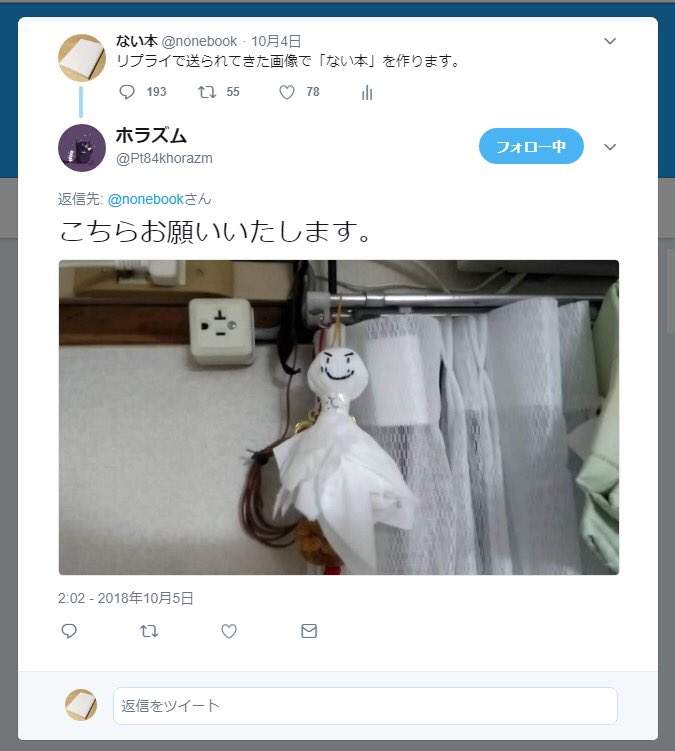Screen dimensions: 675x751
Task: Tap the フォロー中 button for ホラズム
Action: tap(531, 147)
